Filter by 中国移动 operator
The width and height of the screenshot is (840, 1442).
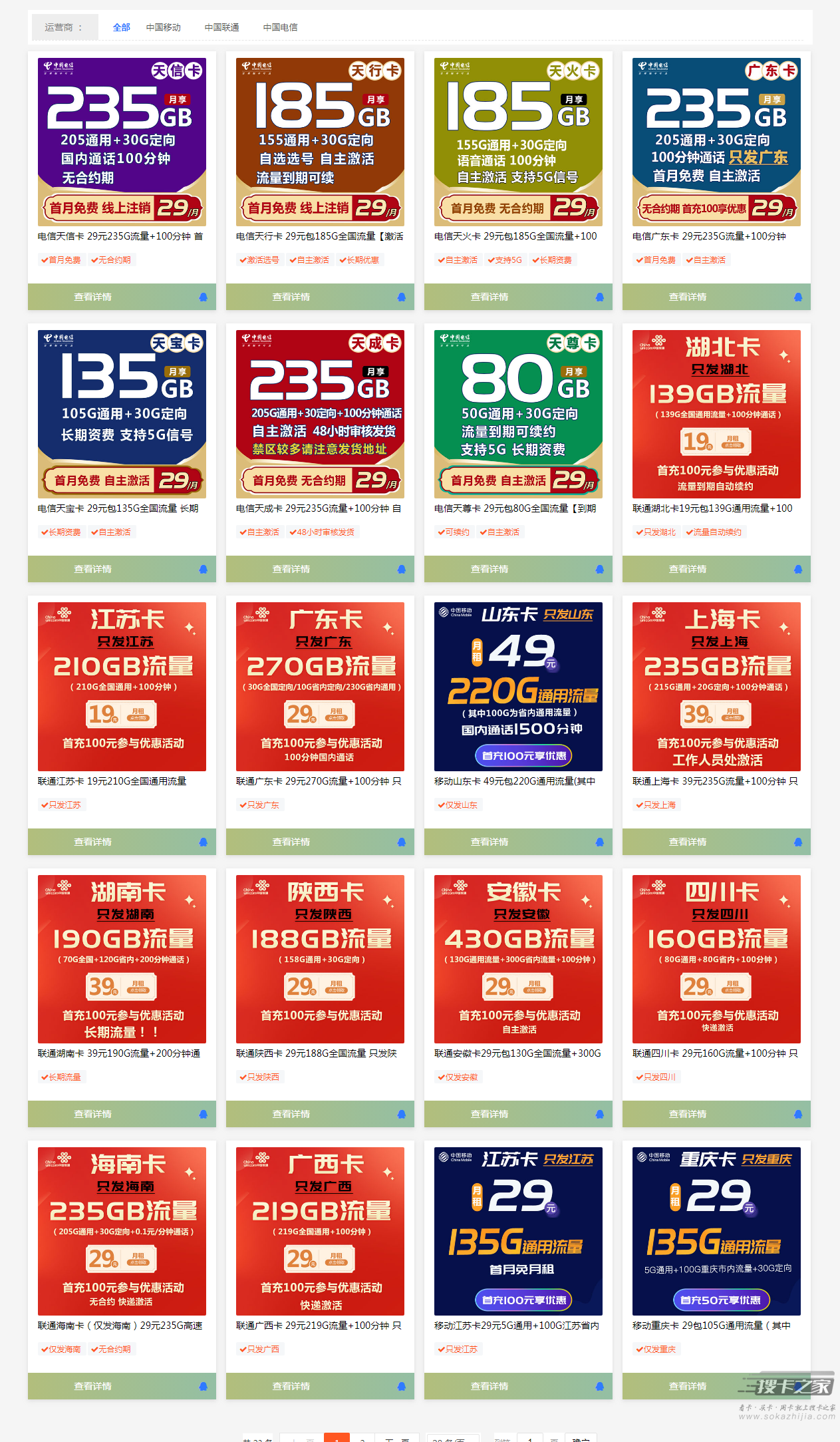[x=164, y=27]
